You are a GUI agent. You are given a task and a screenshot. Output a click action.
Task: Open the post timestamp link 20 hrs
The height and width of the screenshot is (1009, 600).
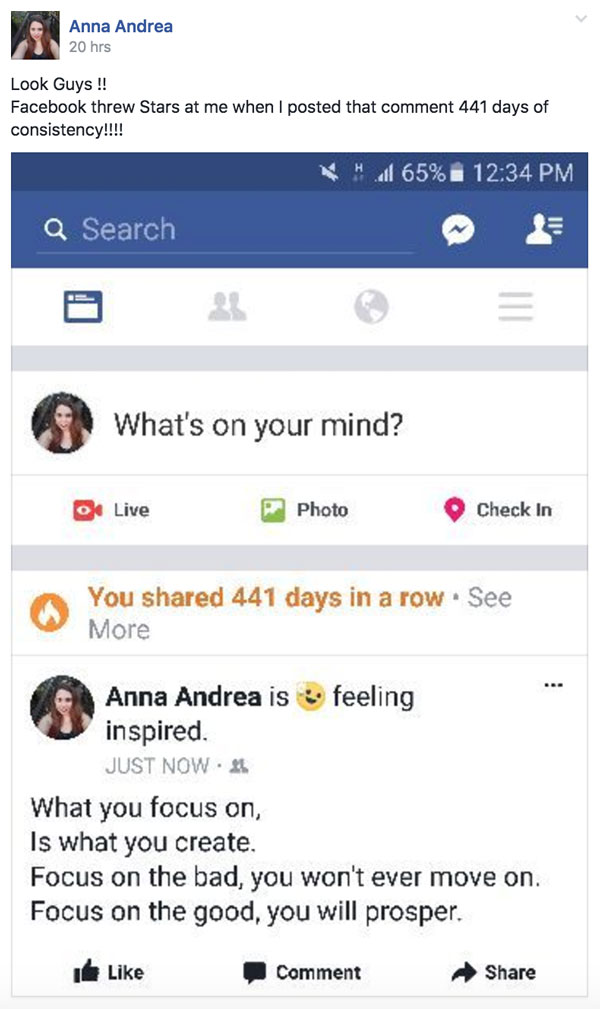point(89,47)
